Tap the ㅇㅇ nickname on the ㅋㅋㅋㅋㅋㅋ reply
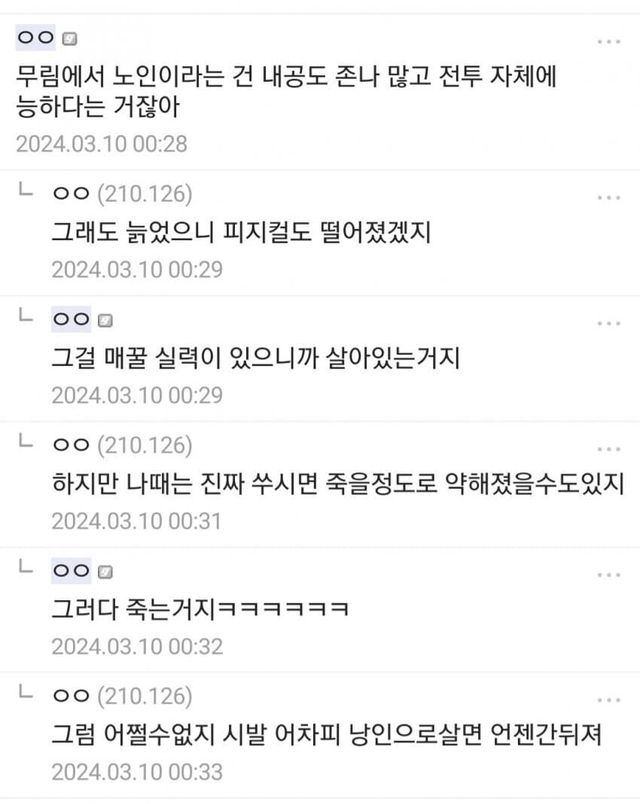640x804 pixels. click(72, 571)
